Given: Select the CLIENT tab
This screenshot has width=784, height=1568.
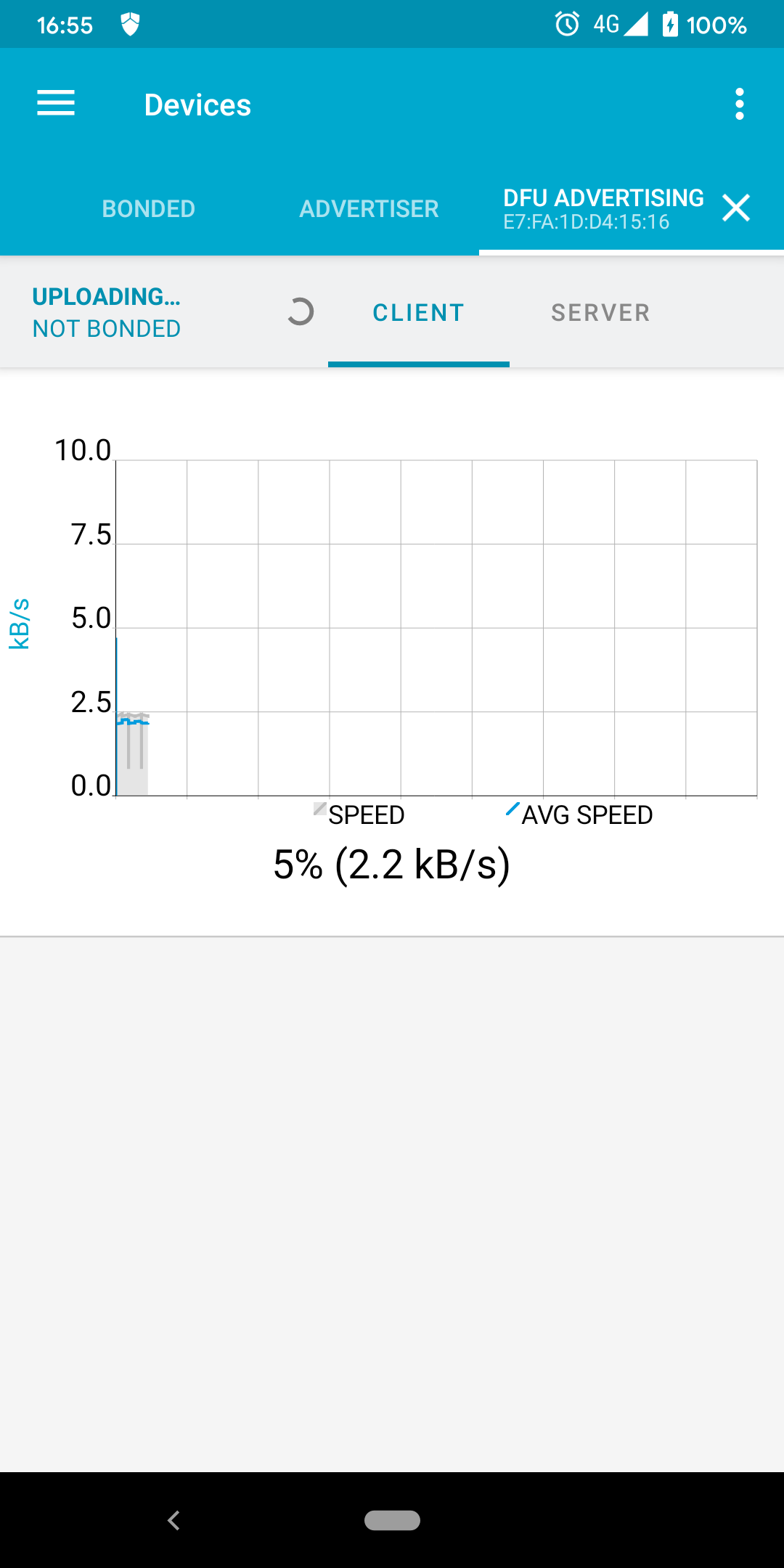Looking at the screenshot, I should coord(418,312).
